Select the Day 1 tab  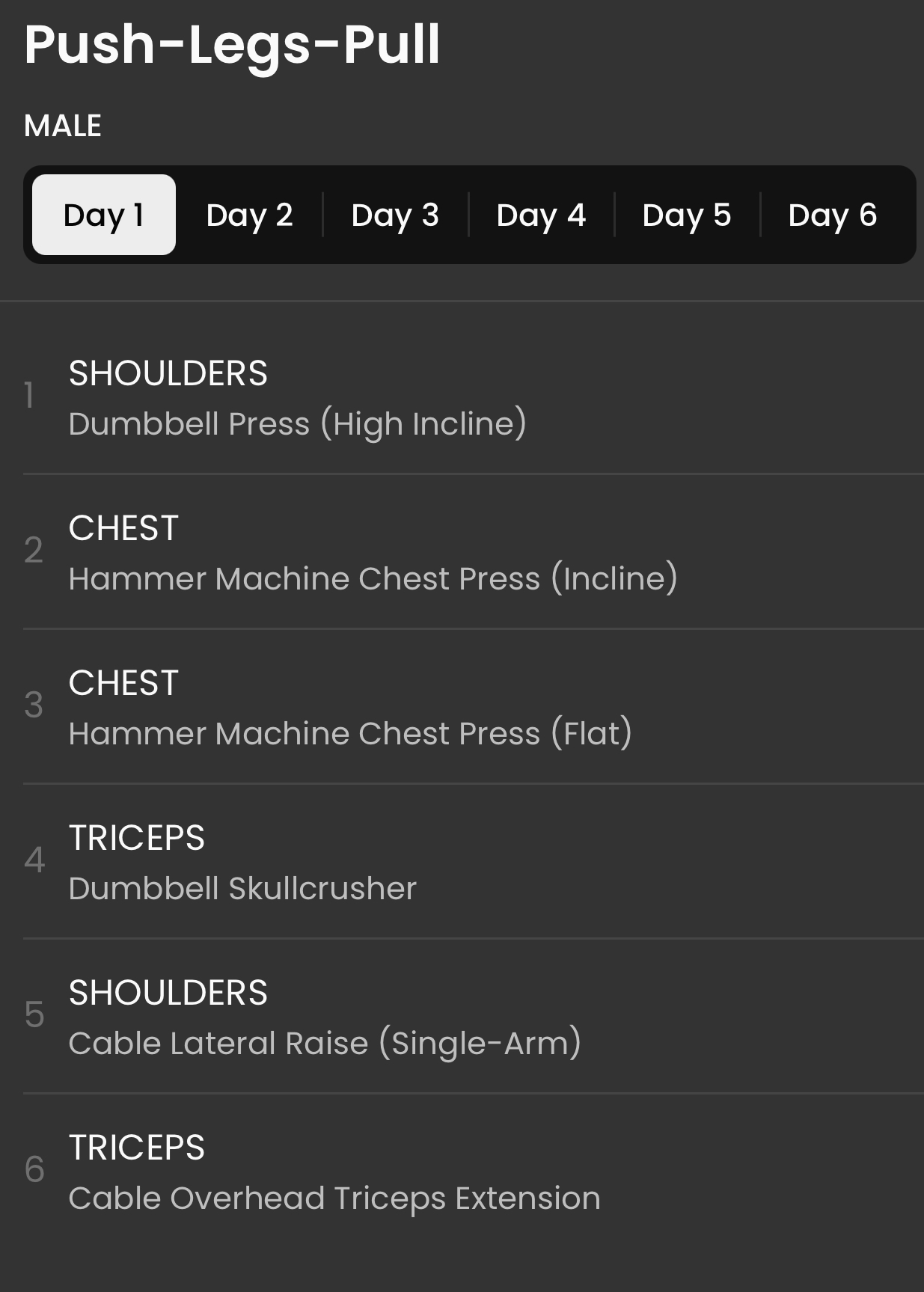point(104,215)
